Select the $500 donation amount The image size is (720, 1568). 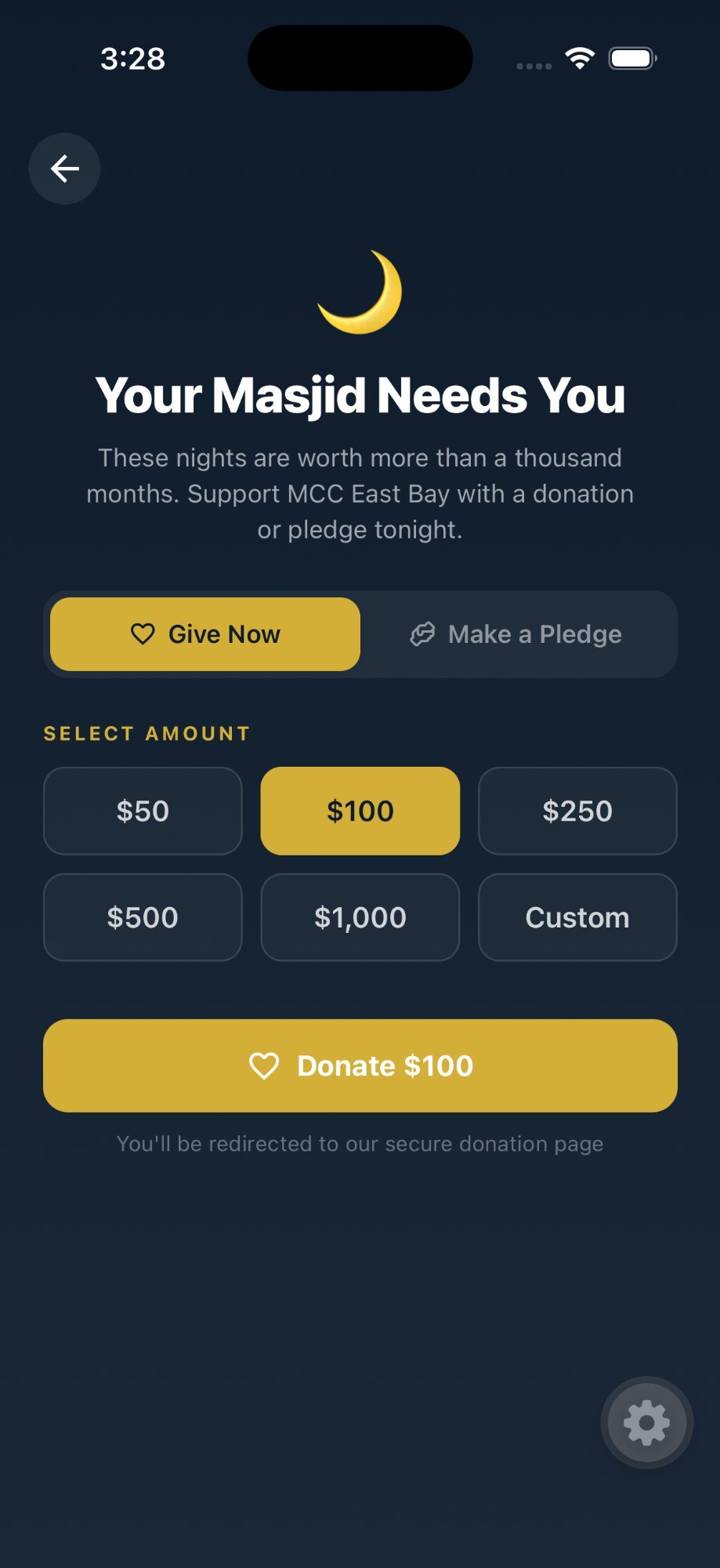point(143,917)
